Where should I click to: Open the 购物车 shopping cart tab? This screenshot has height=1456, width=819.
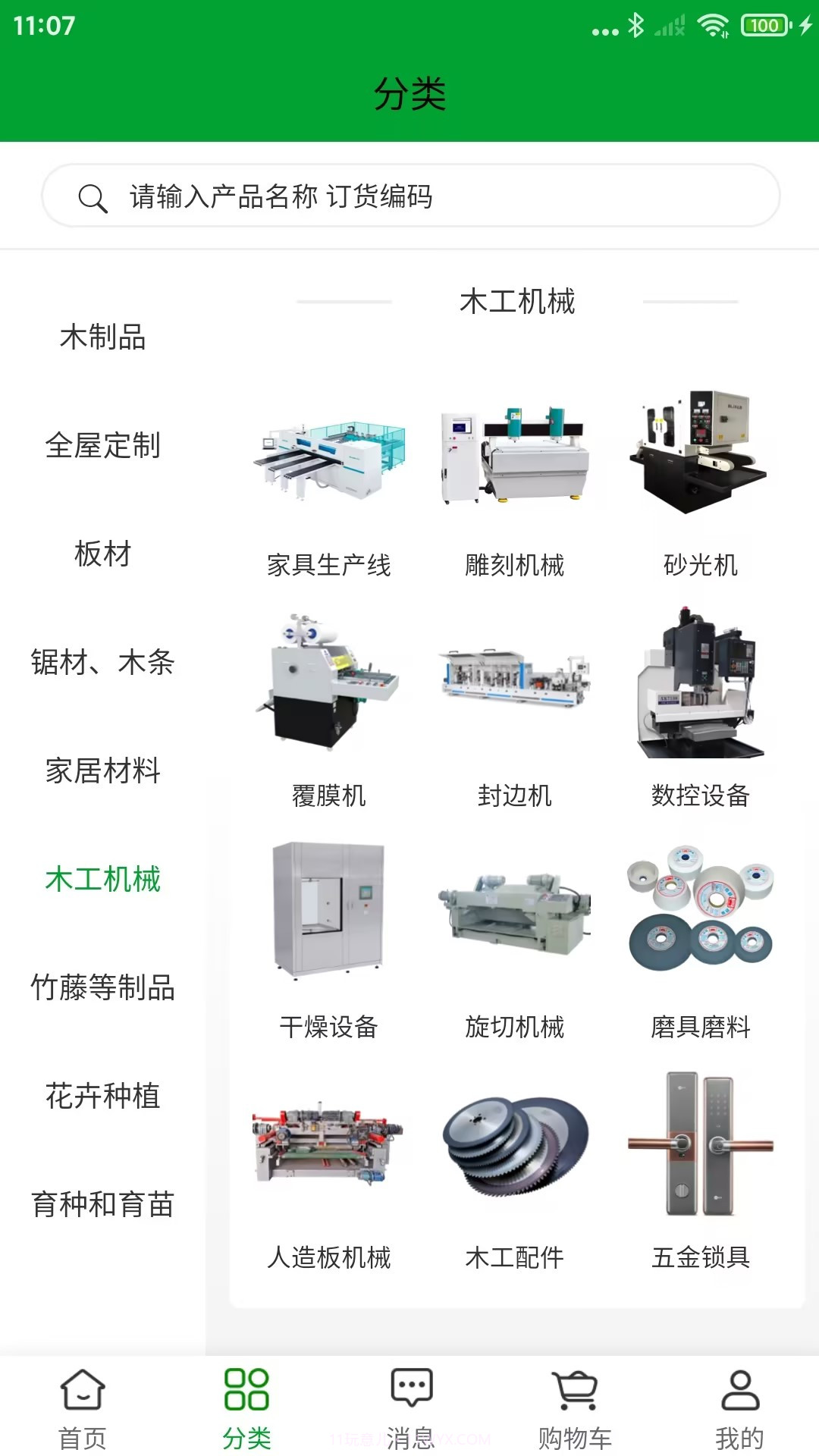[575, 1407]
